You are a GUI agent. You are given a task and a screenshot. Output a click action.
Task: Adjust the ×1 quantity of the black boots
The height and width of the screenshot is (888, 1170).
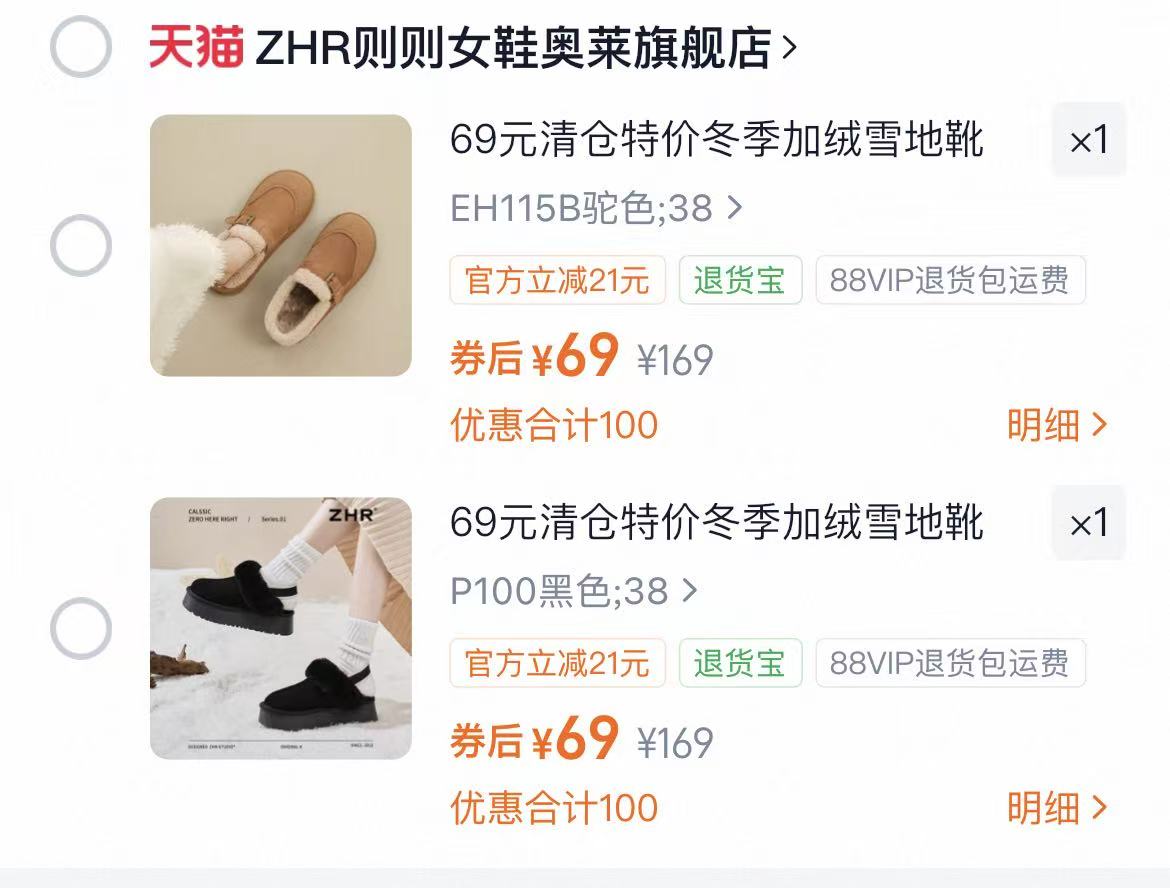(x=1088, y=523)
